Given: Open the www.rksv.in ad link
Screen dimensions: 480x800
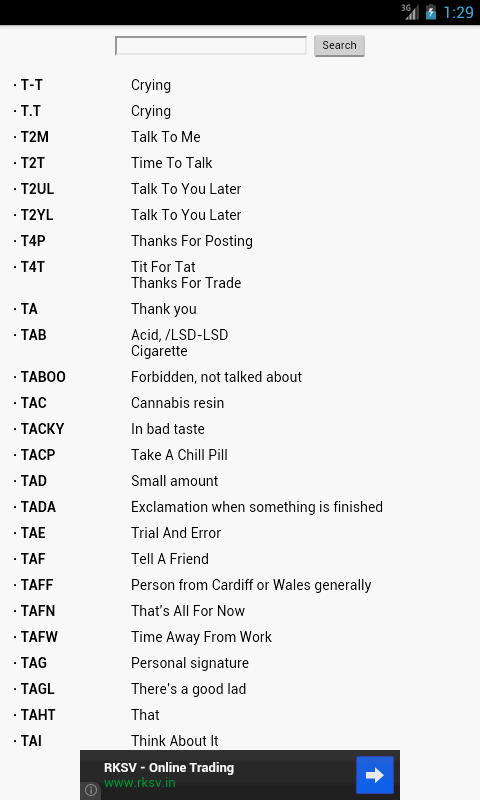Looking at the screenshot, I should pyautogui.click(x=140, y=783).
